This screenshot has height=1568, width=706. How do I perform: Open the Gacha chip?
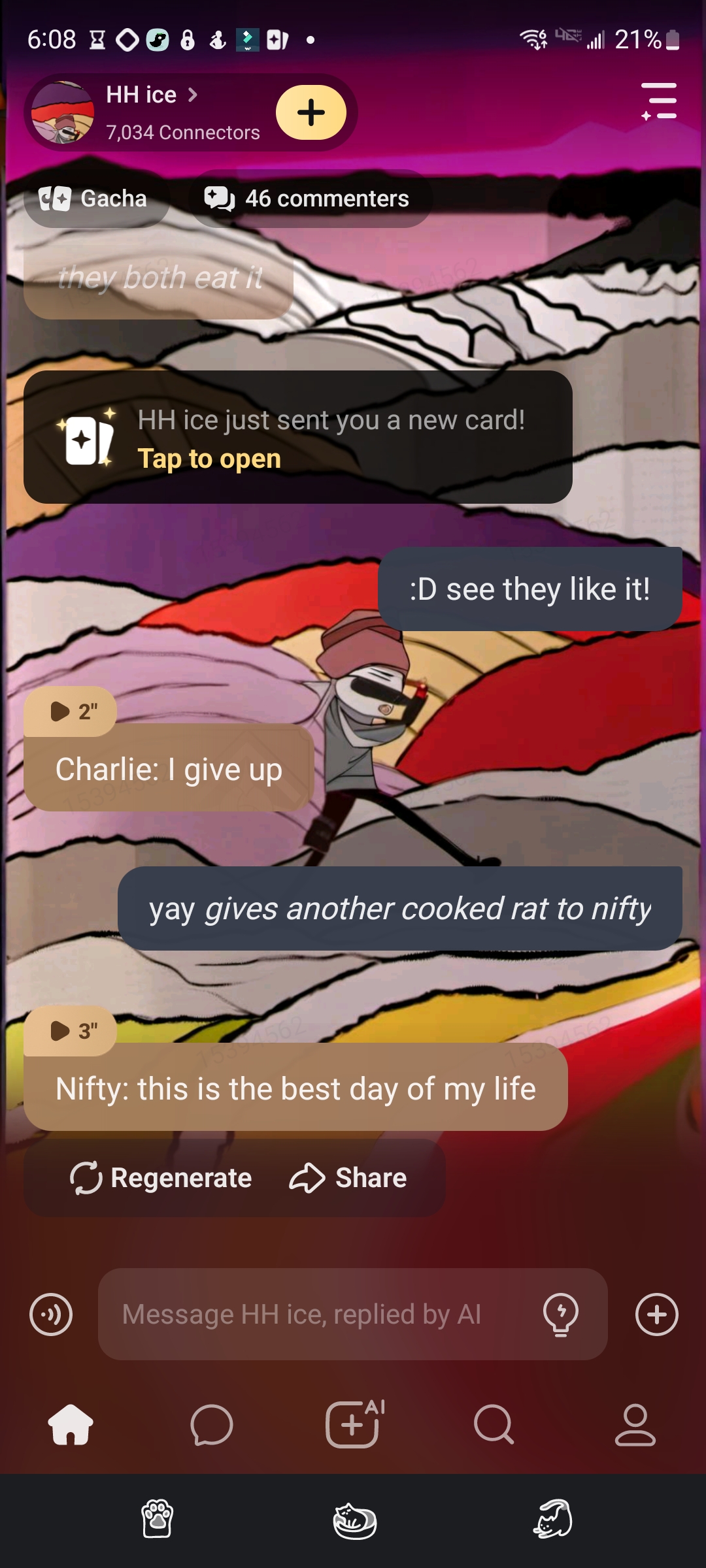click(x=95, y=199)
